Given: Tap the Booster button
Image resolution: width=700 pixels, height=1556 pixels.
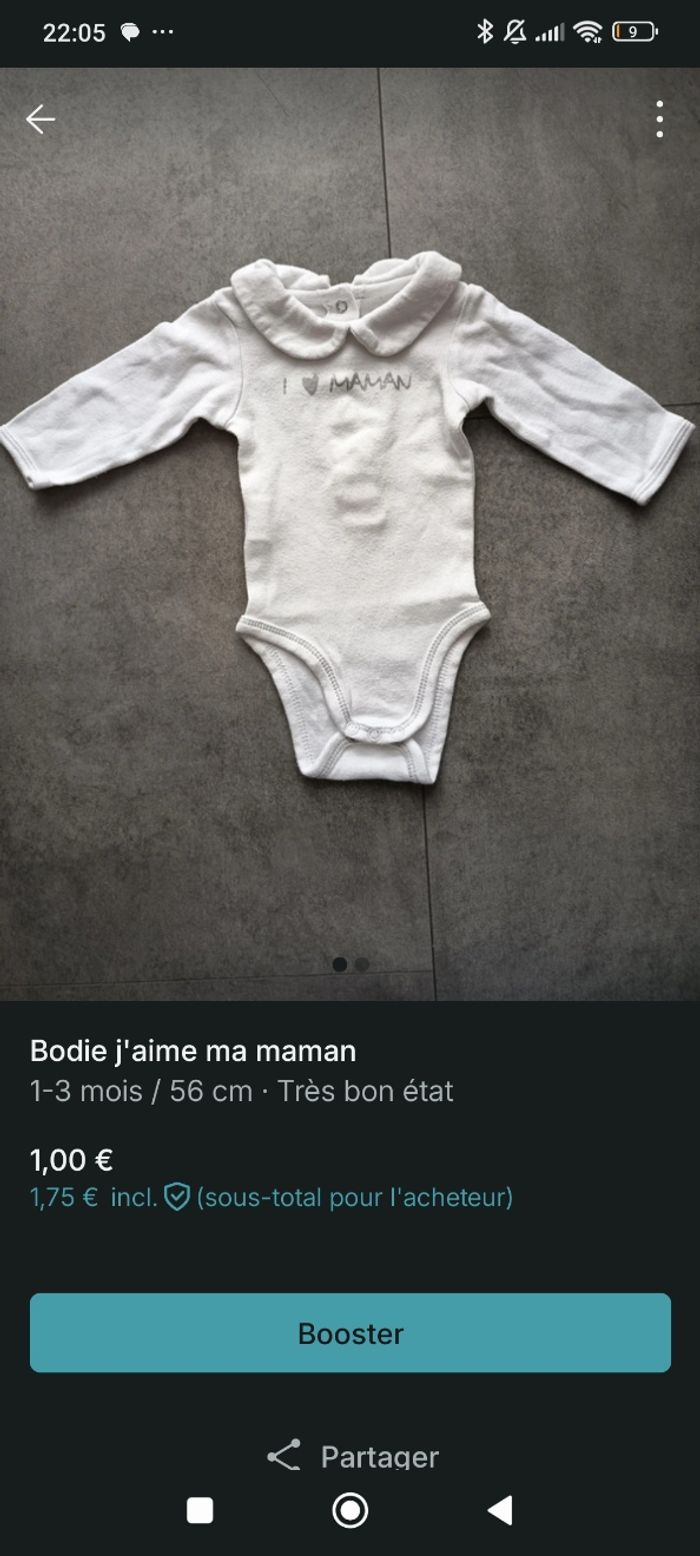Looking at the screenshot, I should [350, 1333].
